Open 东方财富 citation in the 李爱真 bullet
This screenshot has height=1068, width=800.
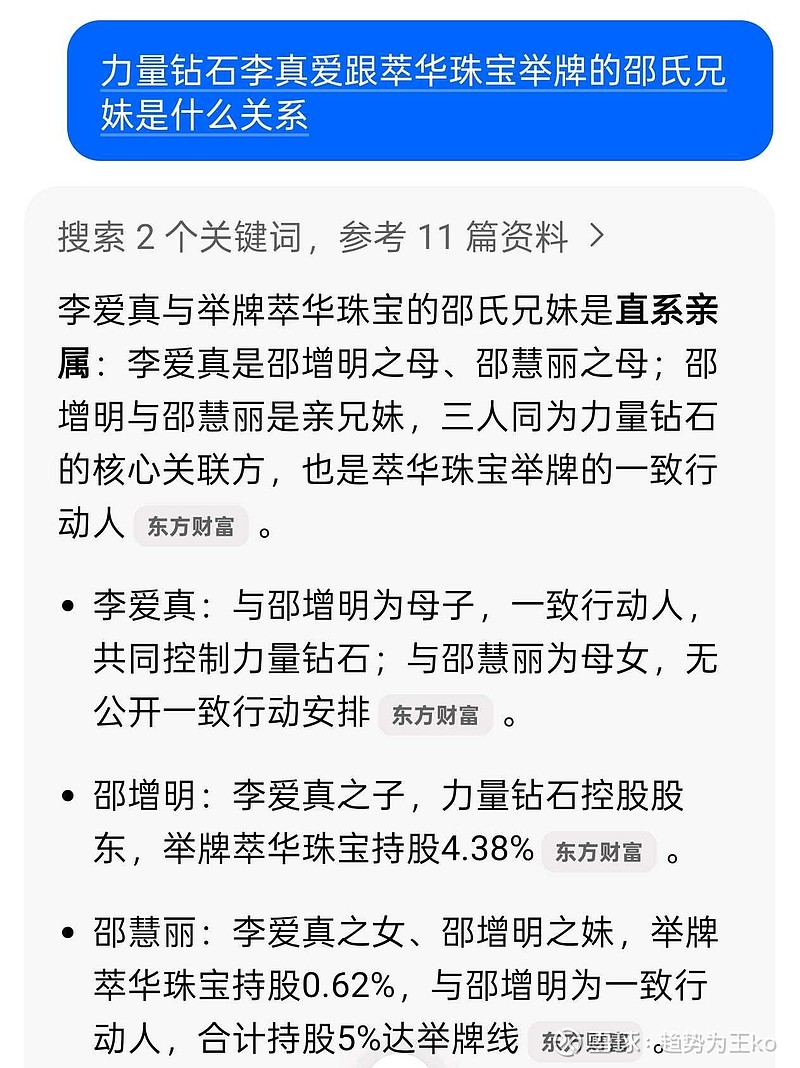[436, 715]
